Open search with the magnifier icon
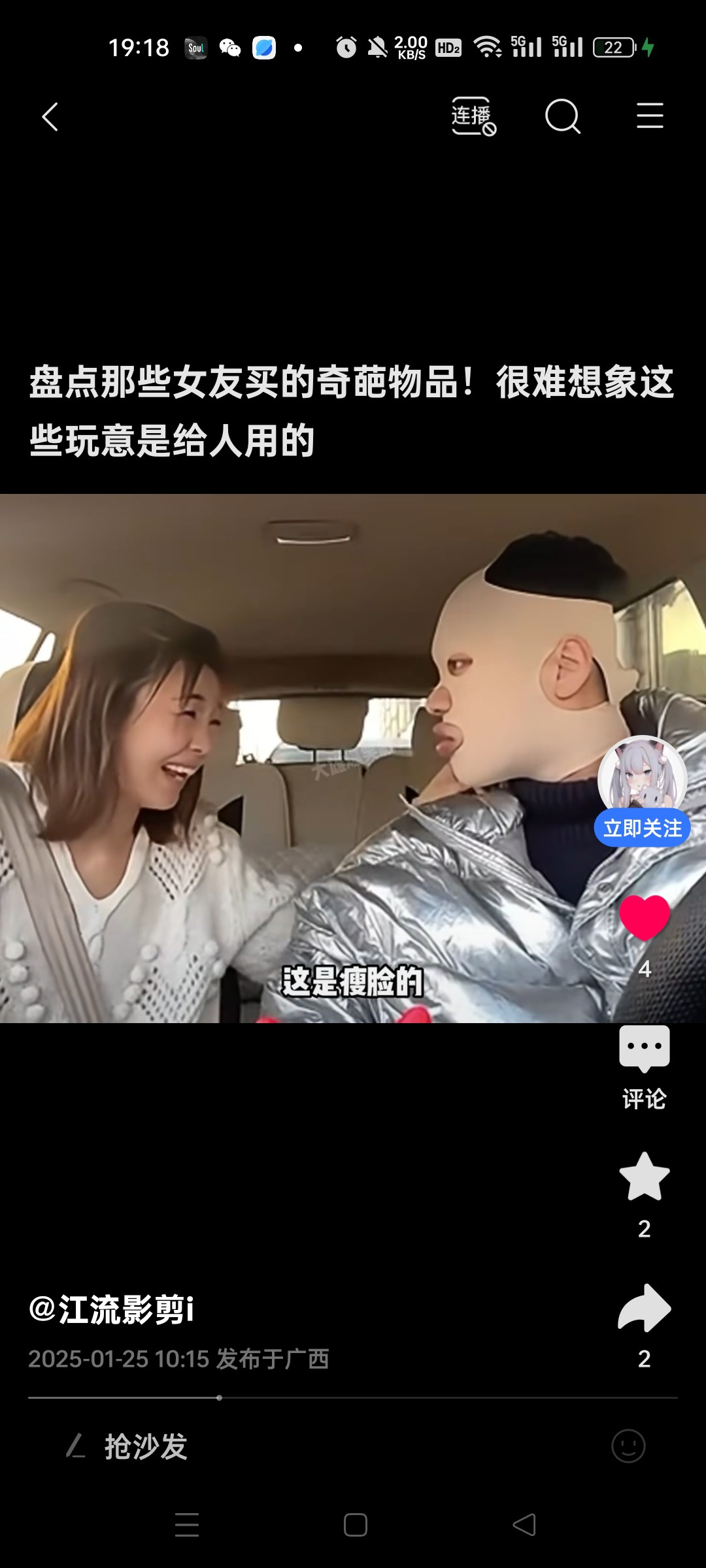 coord(562,117)
